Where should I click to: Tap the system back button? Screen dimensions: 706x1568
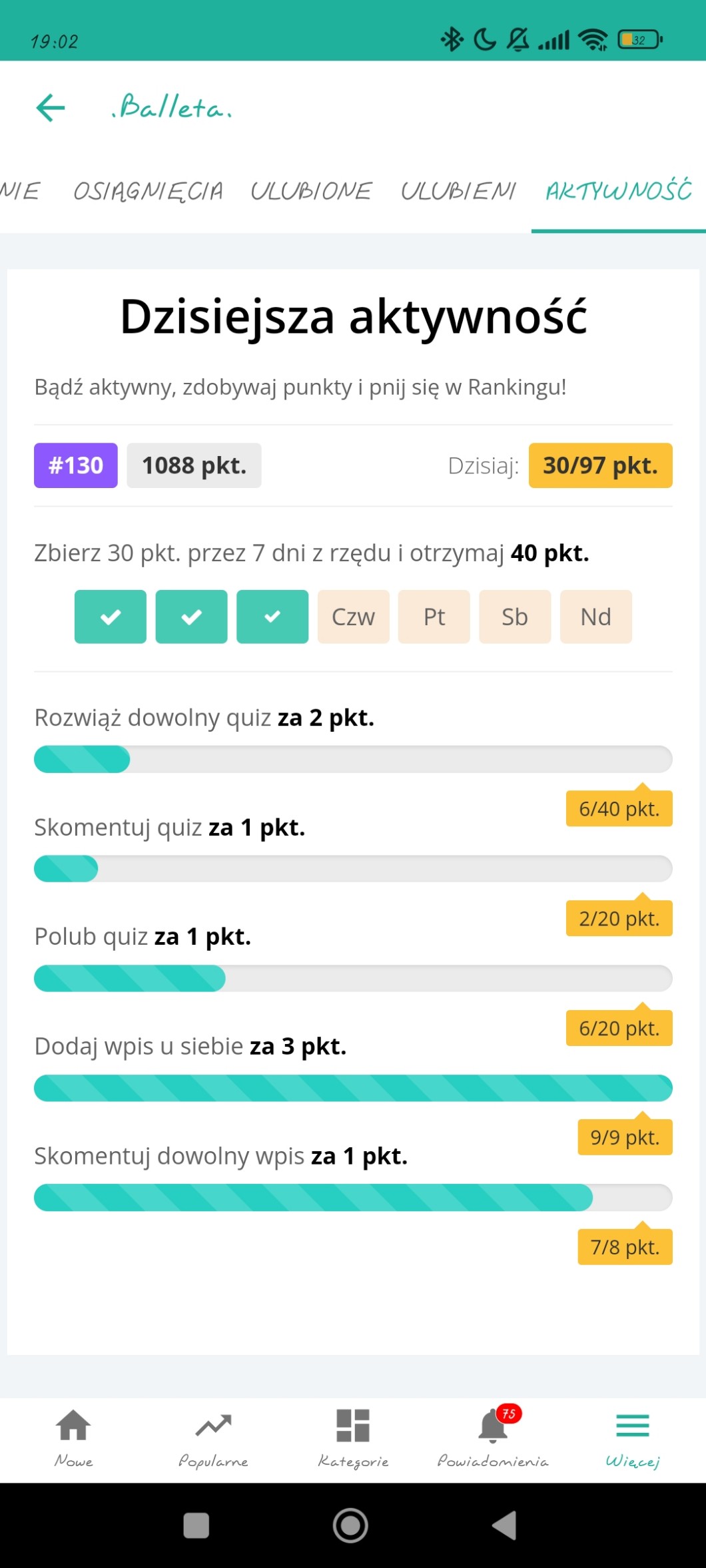click(x=505, y=1525)
